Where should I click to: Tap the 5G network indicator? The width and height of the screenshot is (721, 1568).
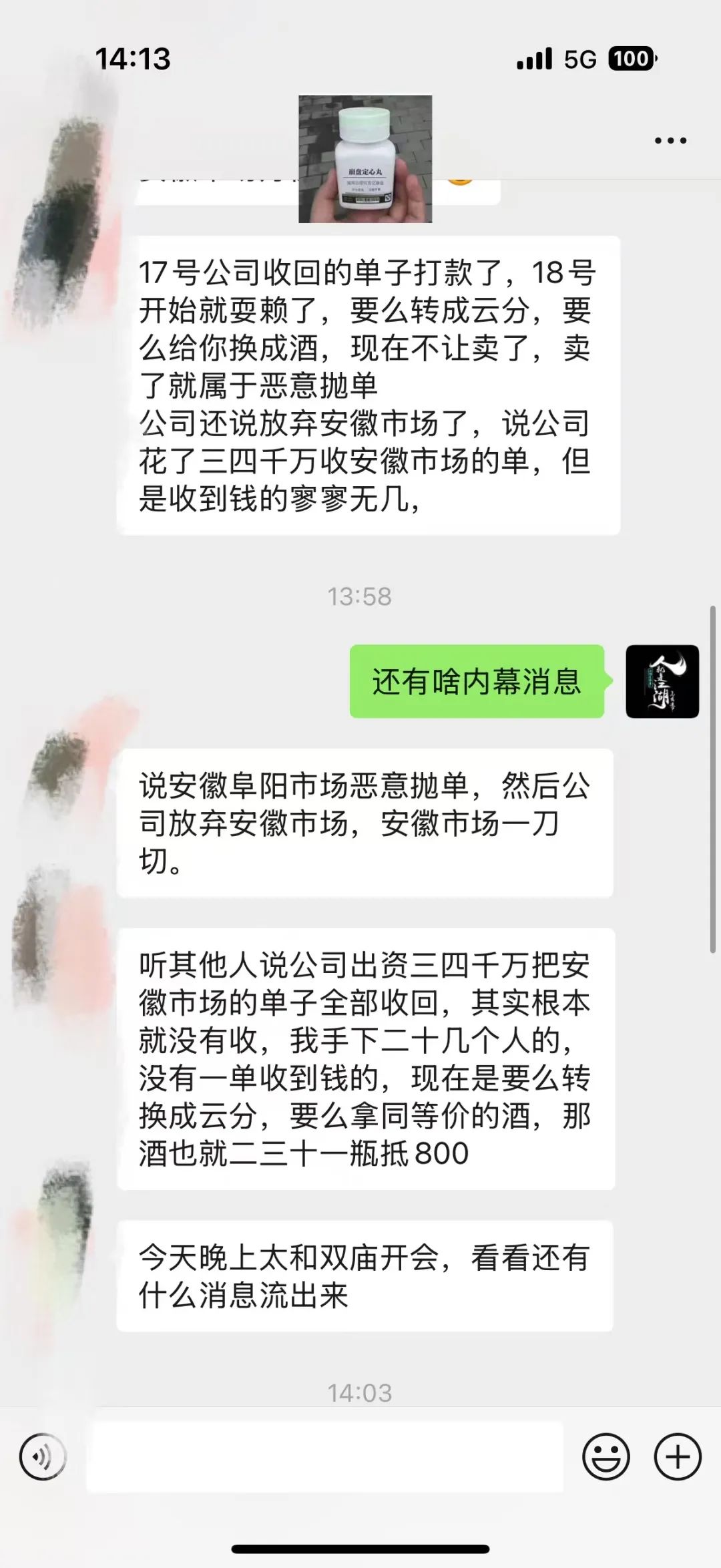click(x=578, y=59)
